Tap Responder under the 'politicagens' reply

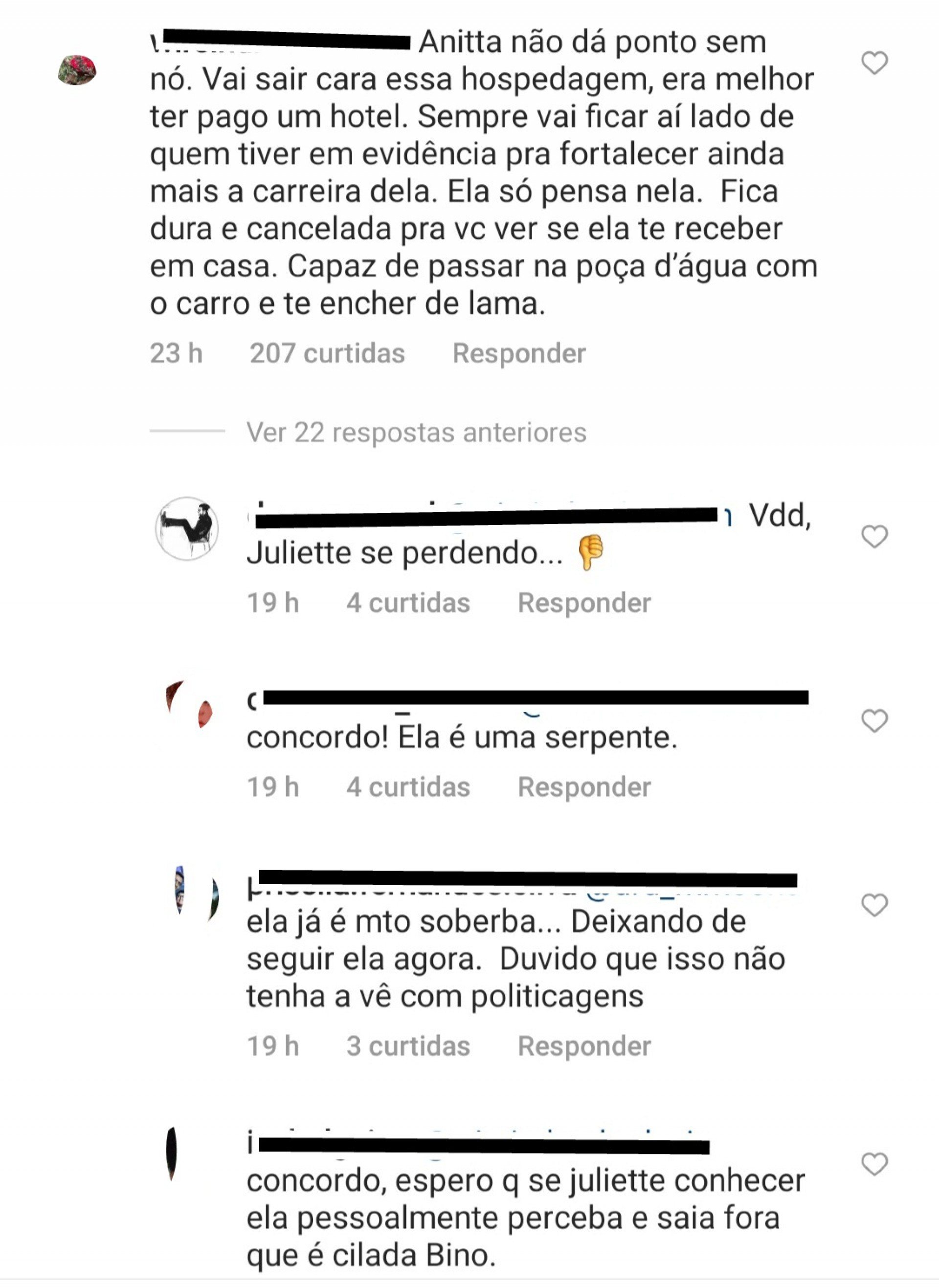(584, 1046)
